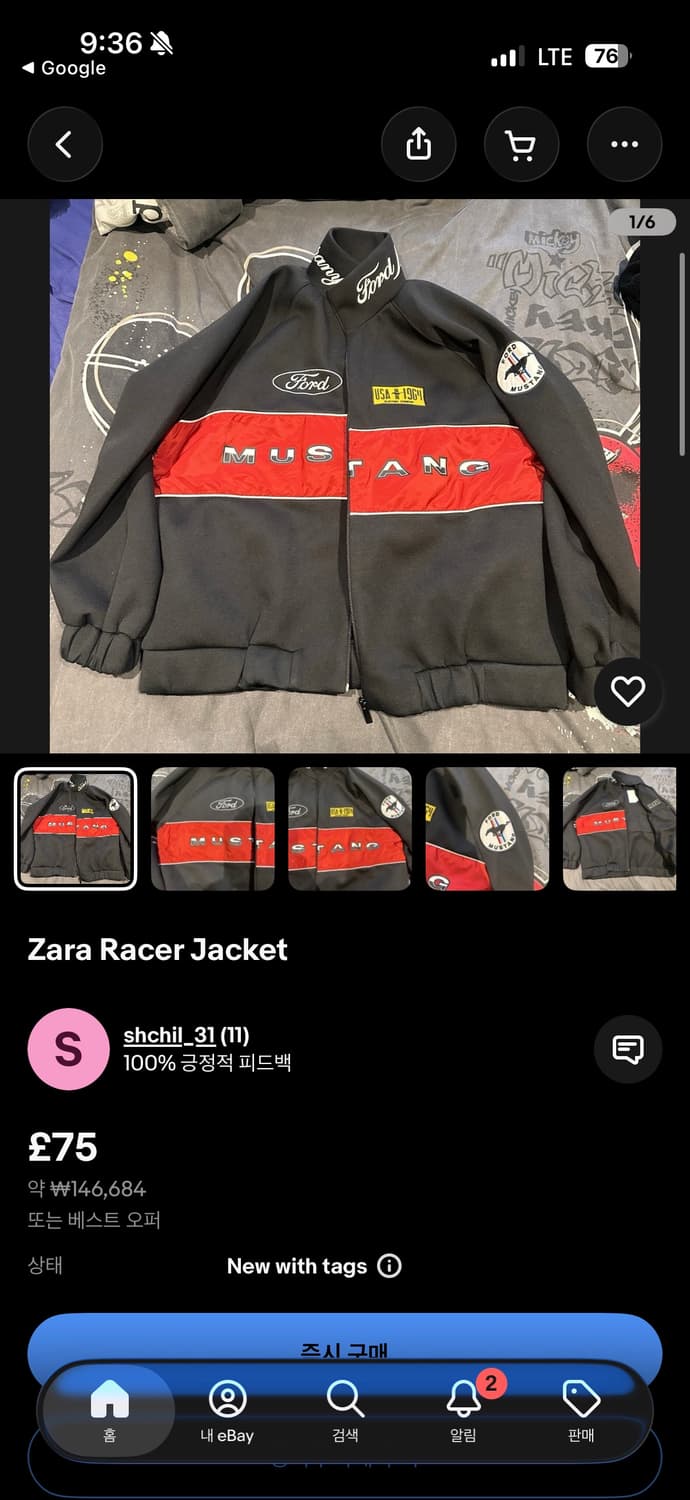Viewport: 690px width, 1500px height.
Task: Switch to the 판매 tab
Action: click(x=581, y=1410)
